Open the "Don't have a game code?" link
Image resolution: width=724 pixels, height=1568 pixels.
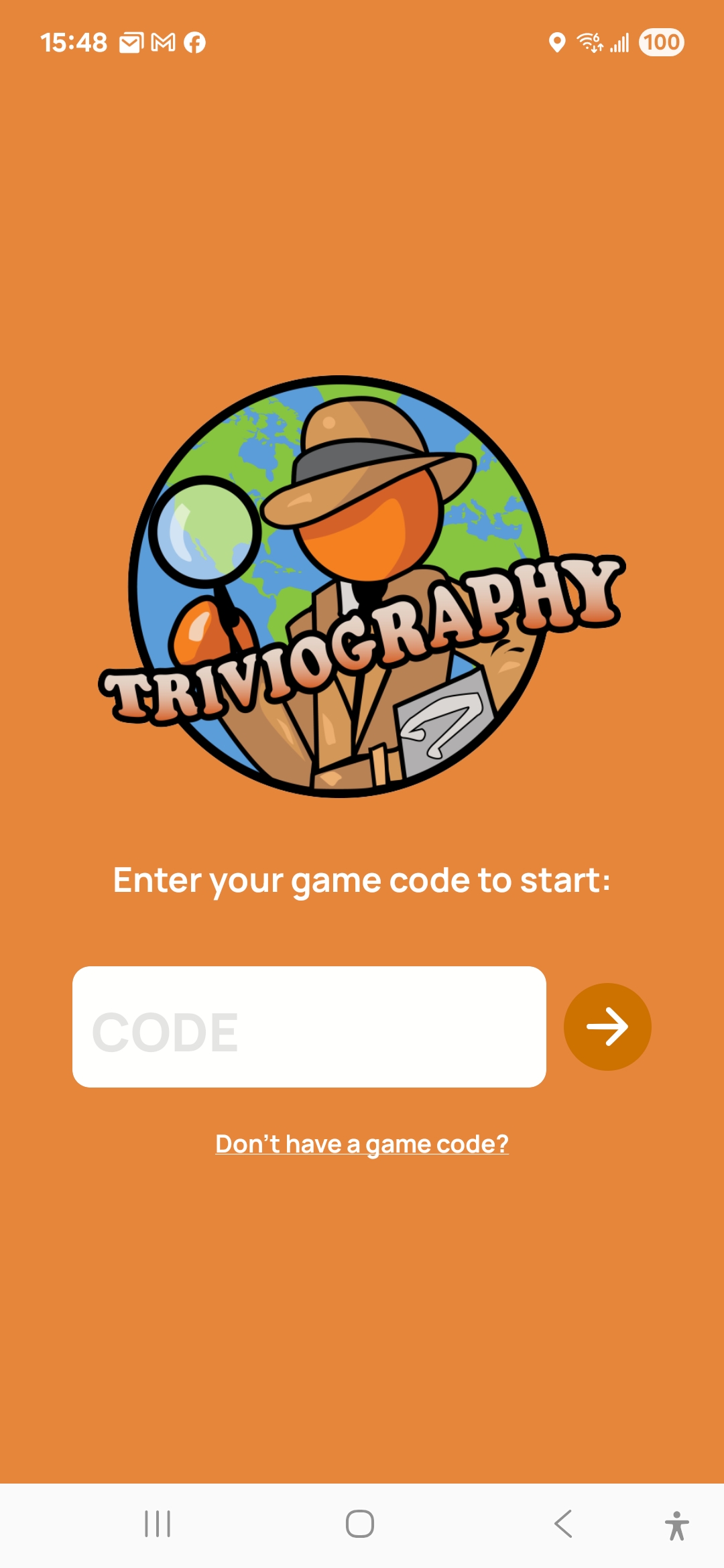tap(362, 1144)
